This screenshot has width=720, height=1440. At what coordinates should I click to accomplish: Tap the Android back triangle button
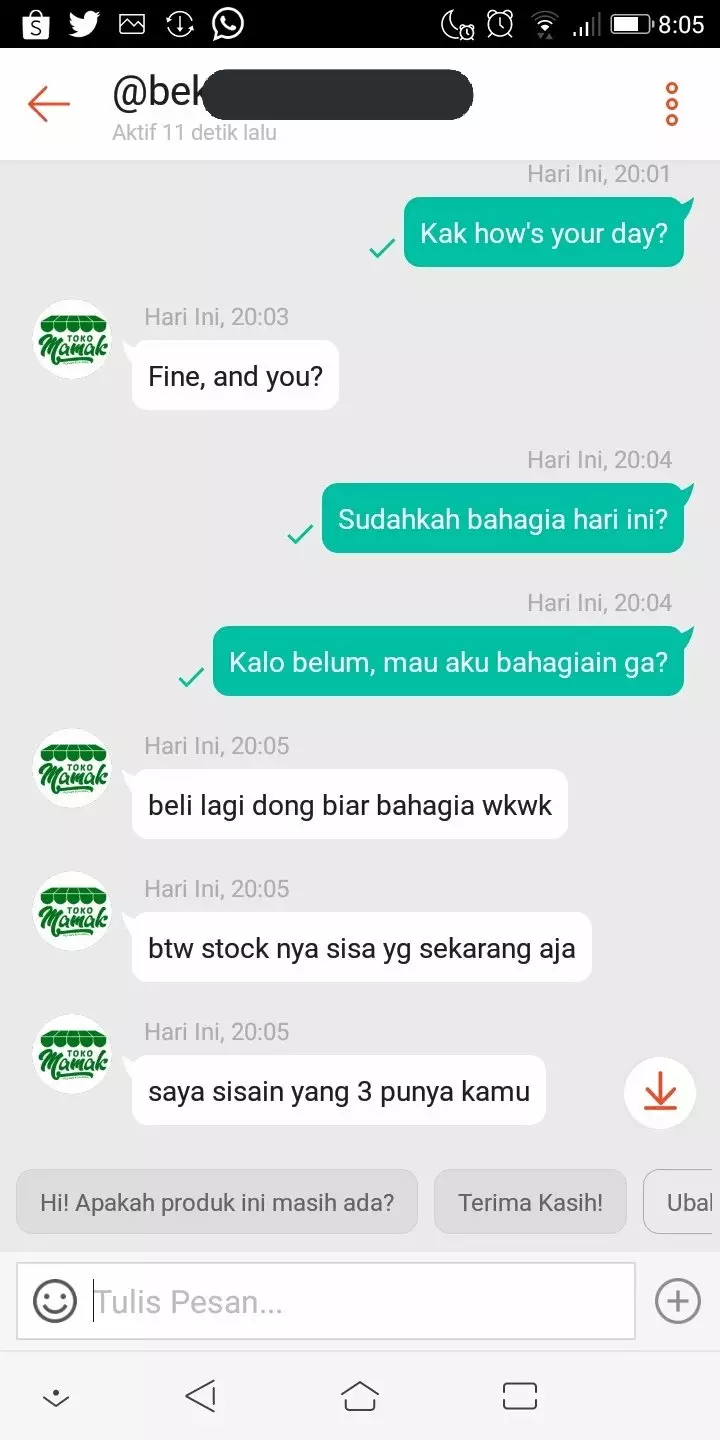pyautogui.click(x=201, y=1396)
